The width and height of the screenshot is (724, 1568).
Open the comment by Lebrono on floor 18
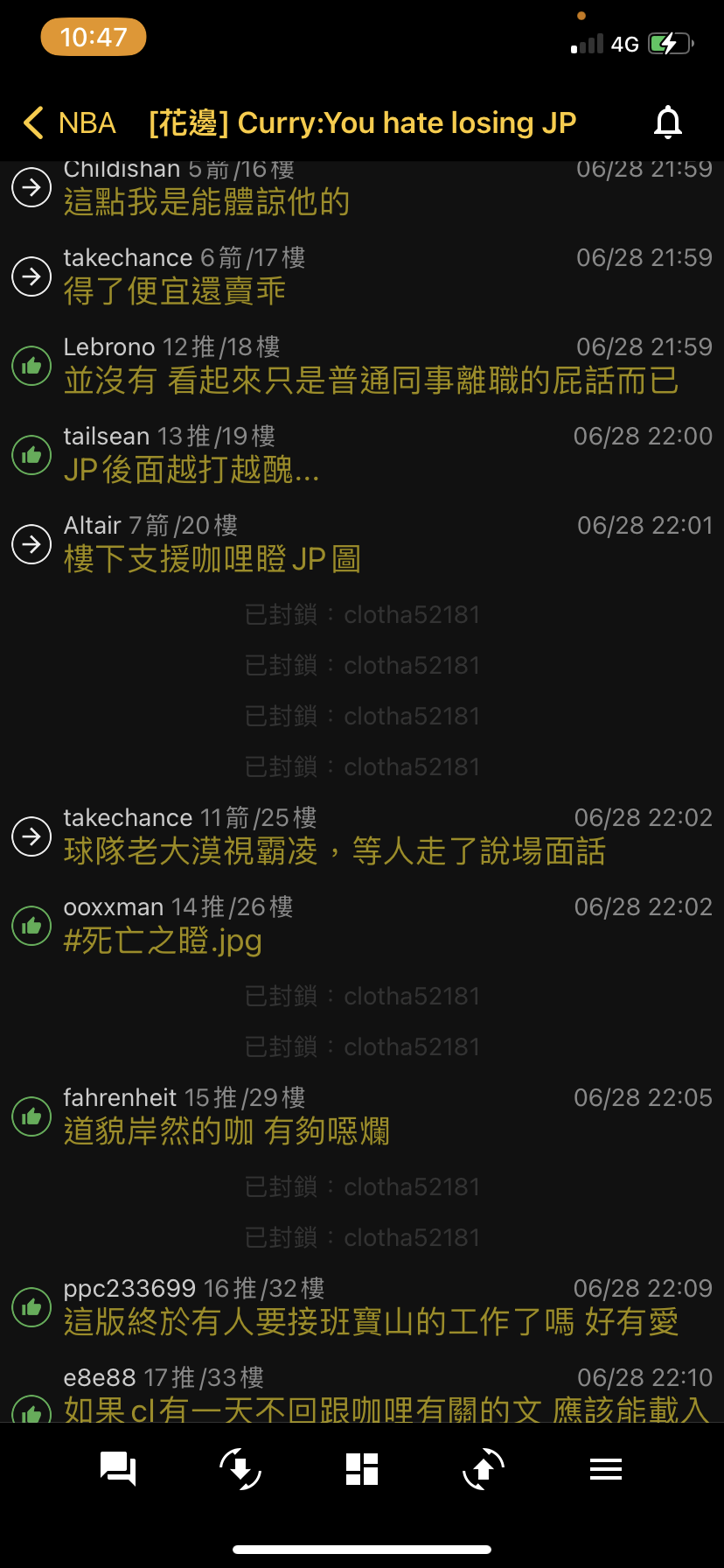362,365
